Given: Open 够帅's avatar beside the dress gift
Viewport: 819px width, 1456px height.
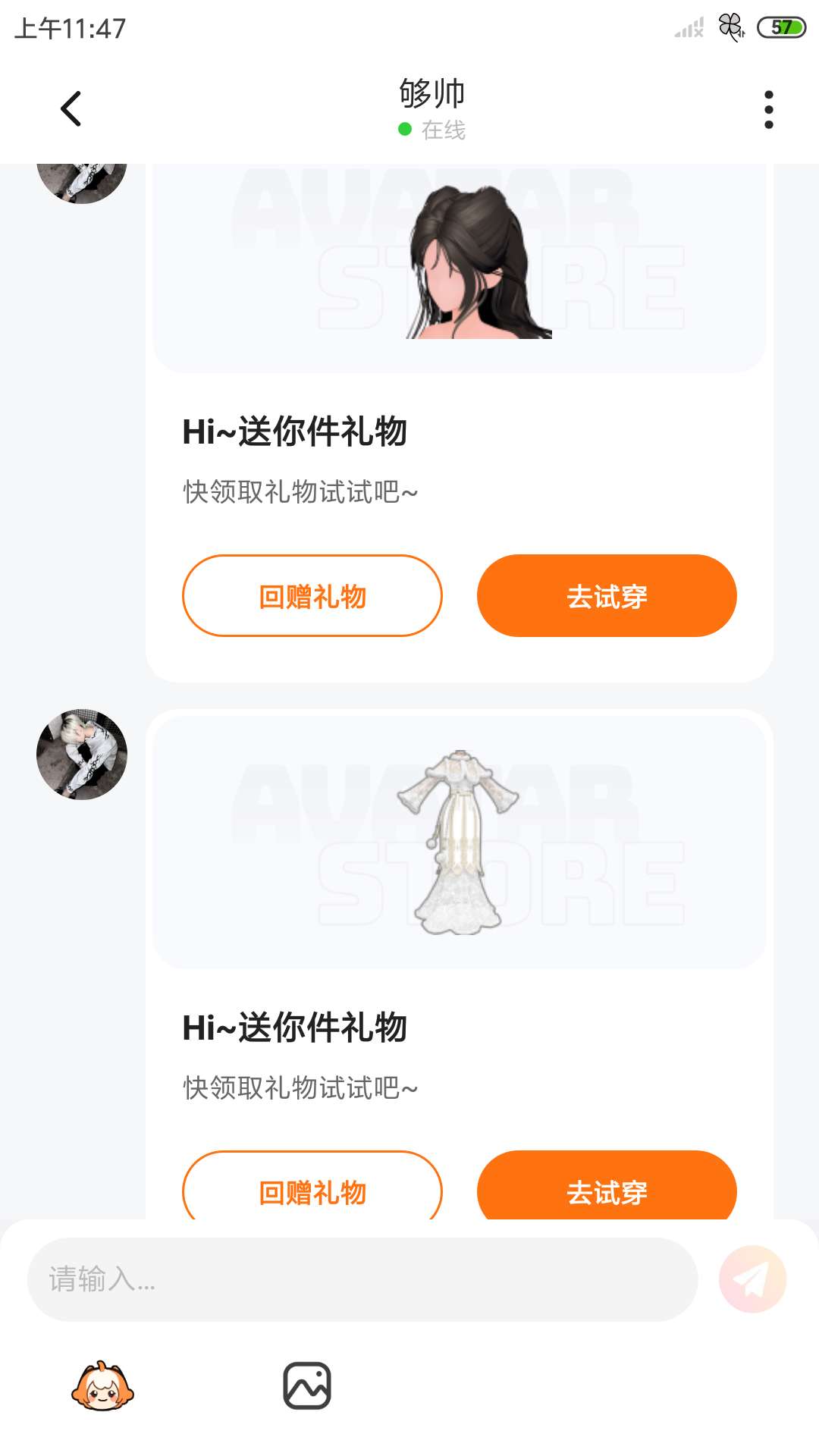Looking at the screenshot, I should pyautogui.click(x=82, y=755).
